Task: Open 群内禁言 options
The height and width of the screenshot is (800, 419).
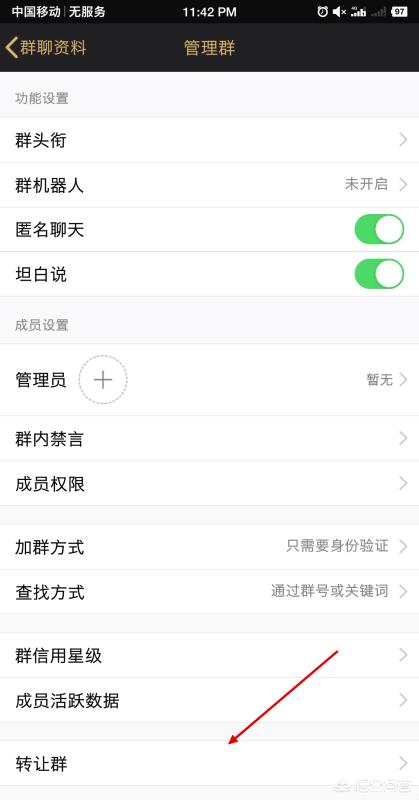Action: click(x=209, y=438)
